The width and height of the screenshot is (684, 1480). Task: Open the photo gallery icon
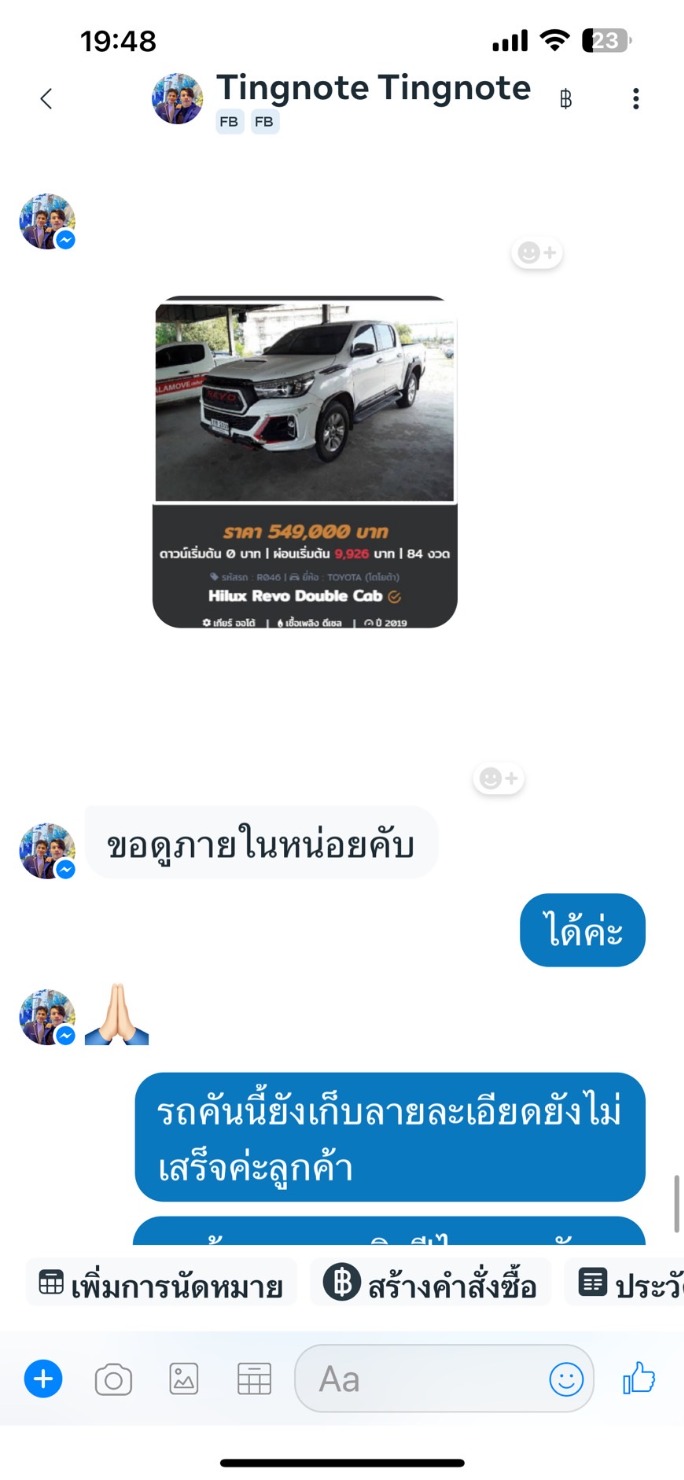click(x=184, y=1380)
